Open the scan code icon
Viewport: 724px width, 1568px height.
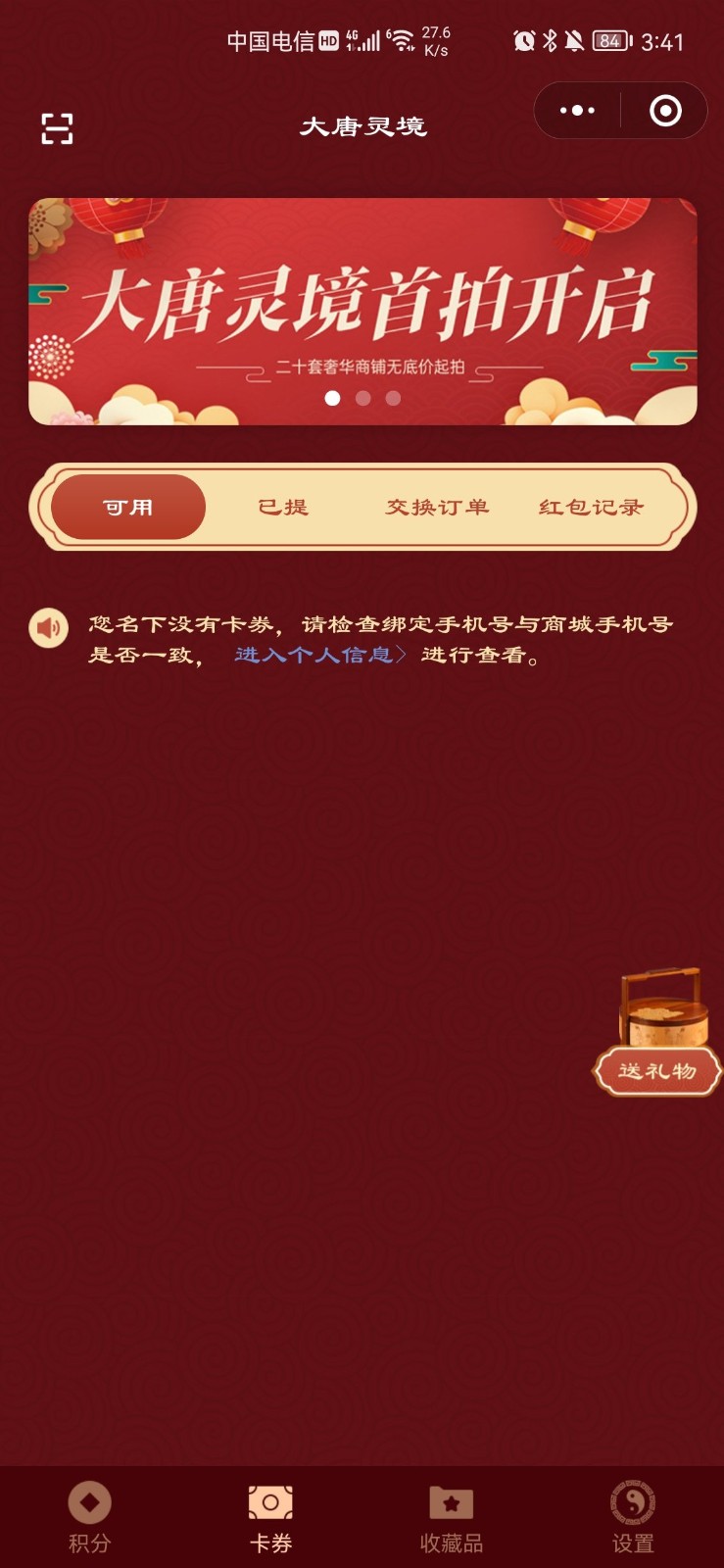coord(57,128)
